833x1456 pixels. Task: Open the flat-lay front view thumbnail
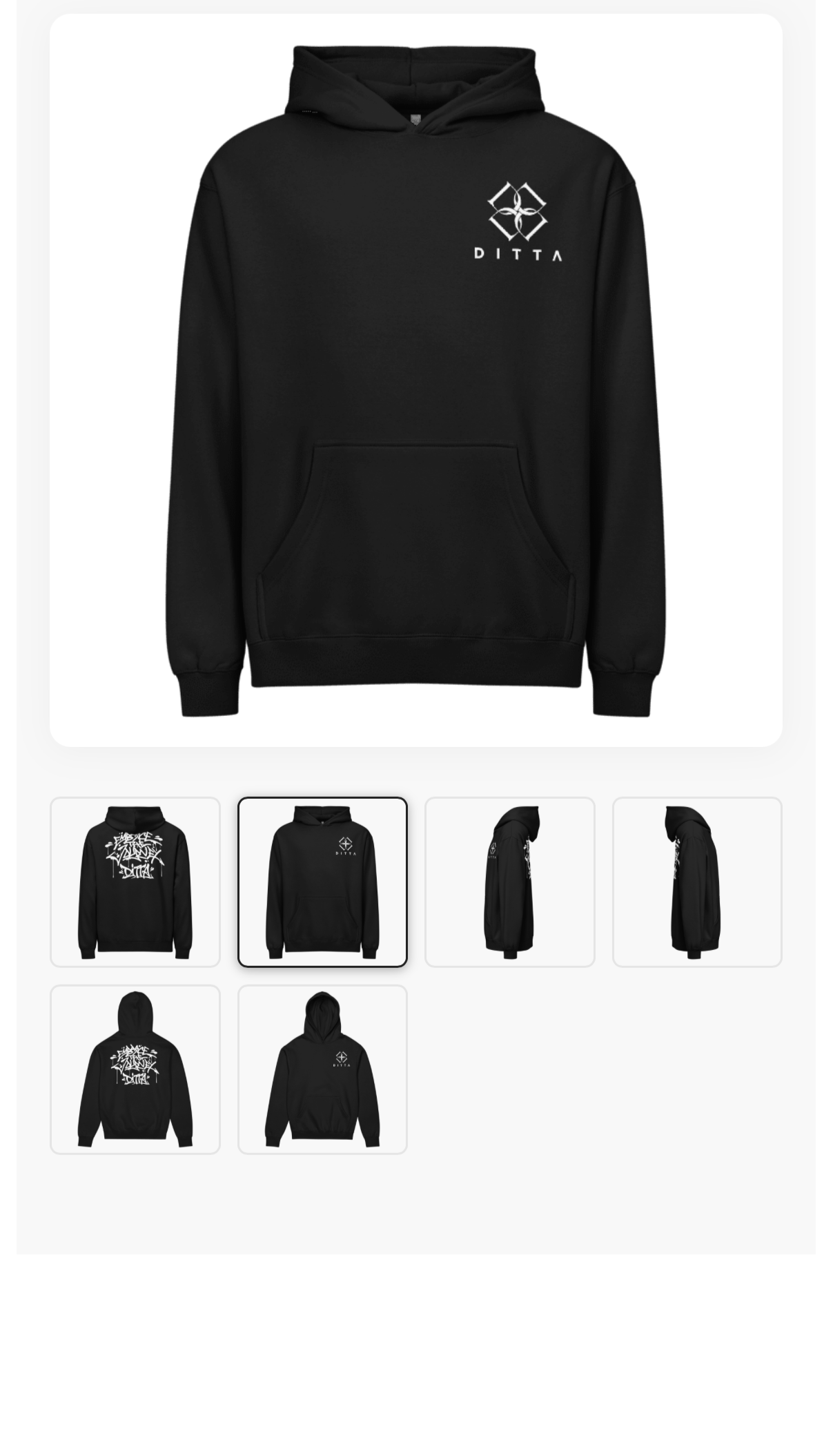click(x=322, y=1069)
